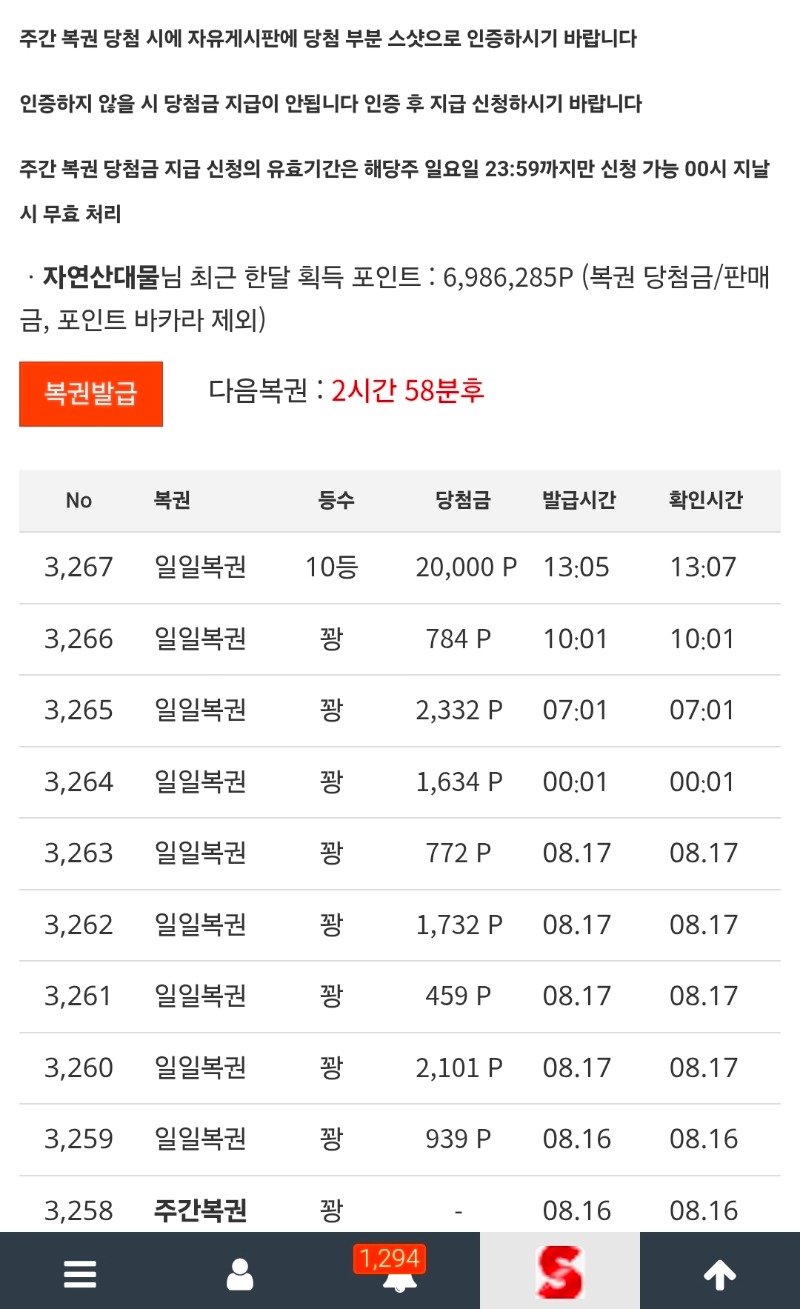Jump to the top with the arrow
Image resolution: width=800 pixels, height=1309 pixels.
click(720, 1273)
